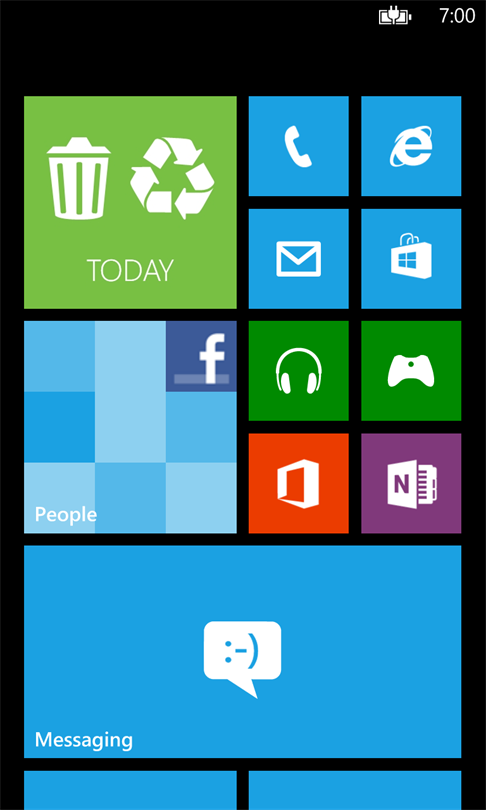This screenshot has height=810, width=486.
Task: Launch the Phone dialer tile
Action: coord(299,146)
